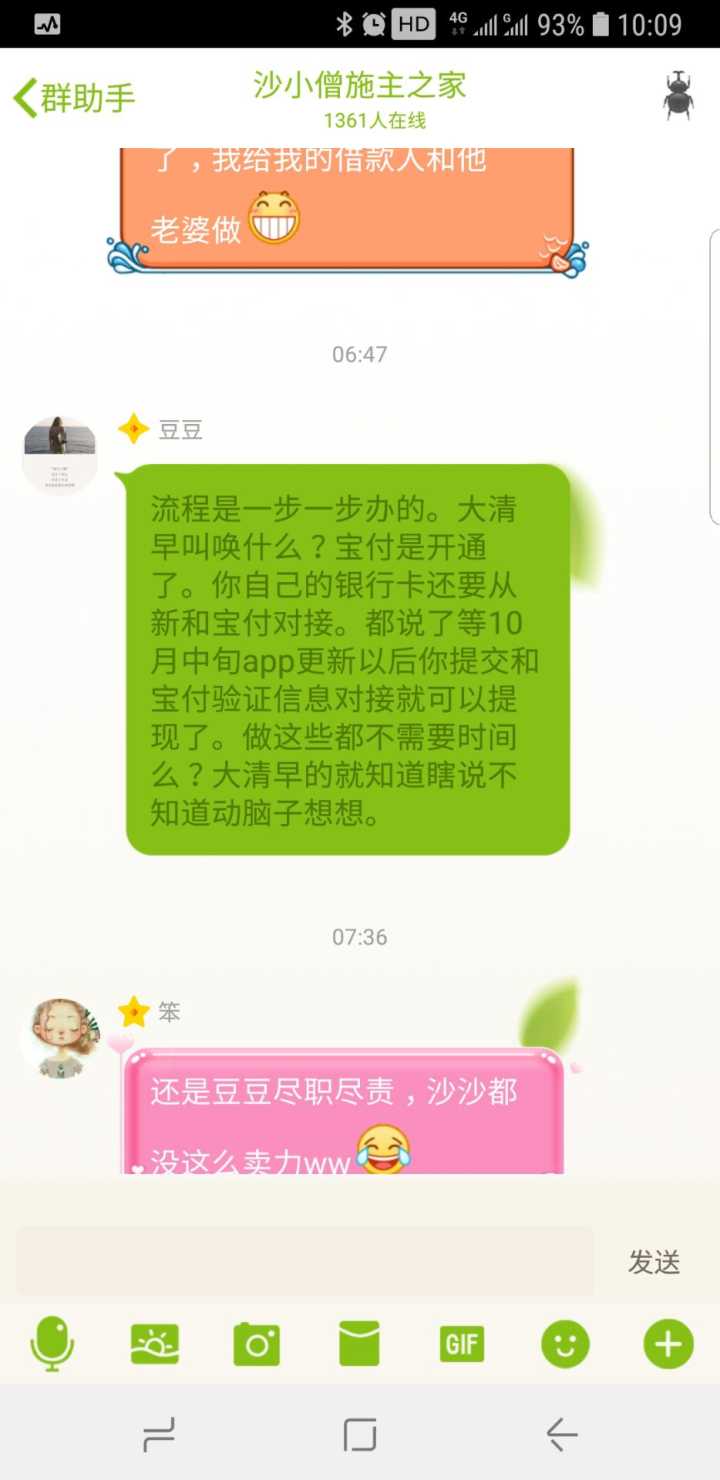Tap the system back navigation button
This screenshot has width=720, height=1480.
(x=562, y=1435)
